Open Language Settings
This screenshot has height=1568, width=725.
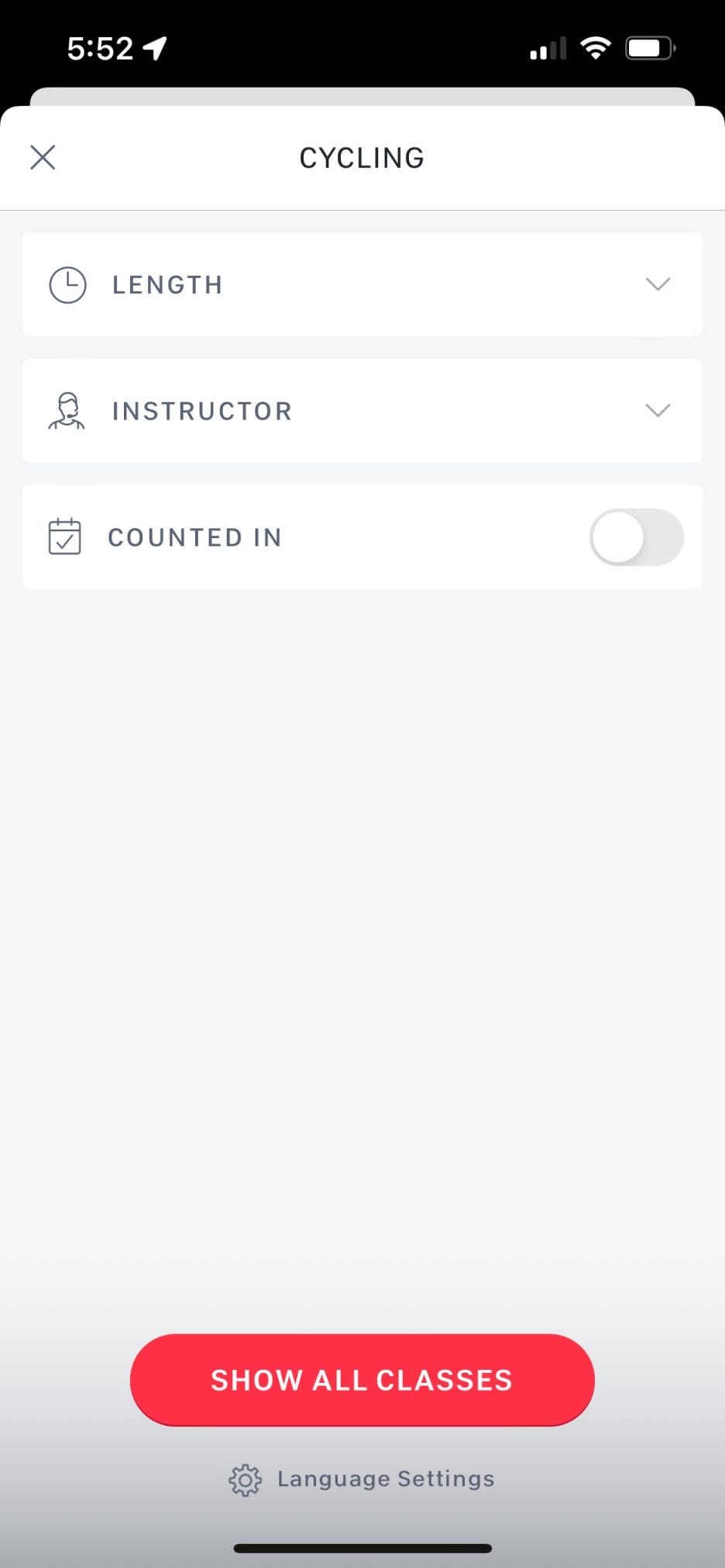[362, 1479]
